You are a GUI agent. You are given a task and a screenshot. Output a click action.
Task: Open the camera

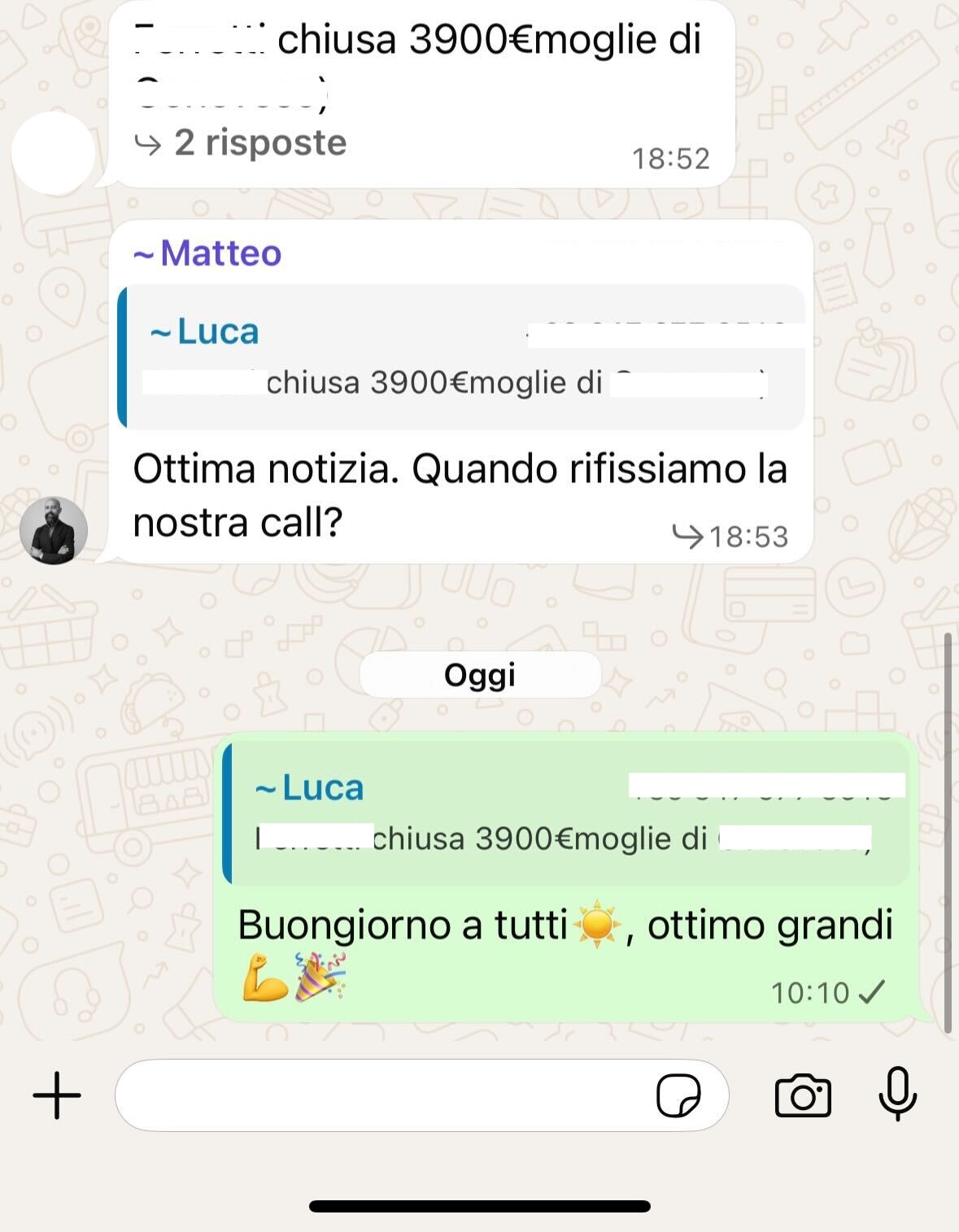(x=803, y=1095)
